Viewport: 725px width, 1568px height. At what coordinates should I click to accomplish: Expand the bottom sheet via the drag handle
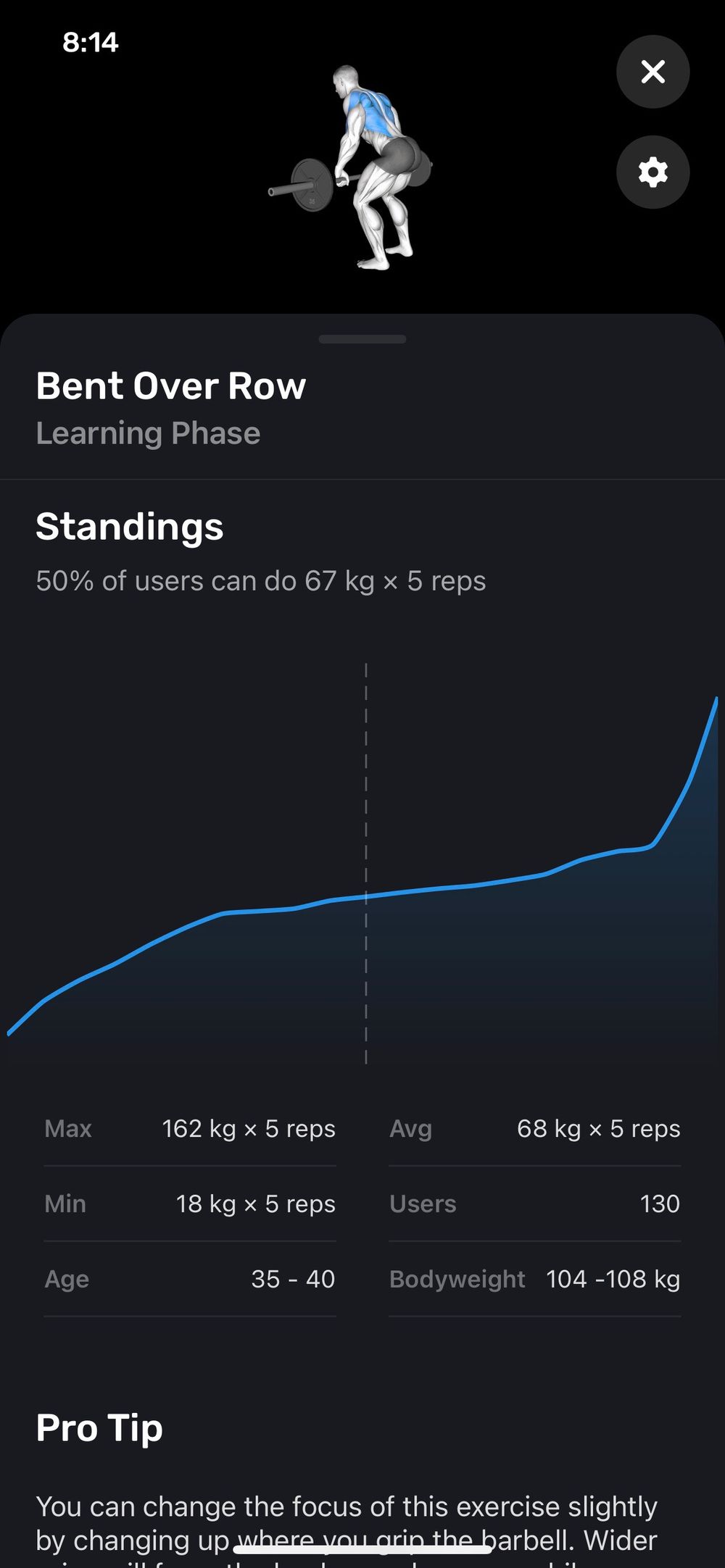[362, 338]
